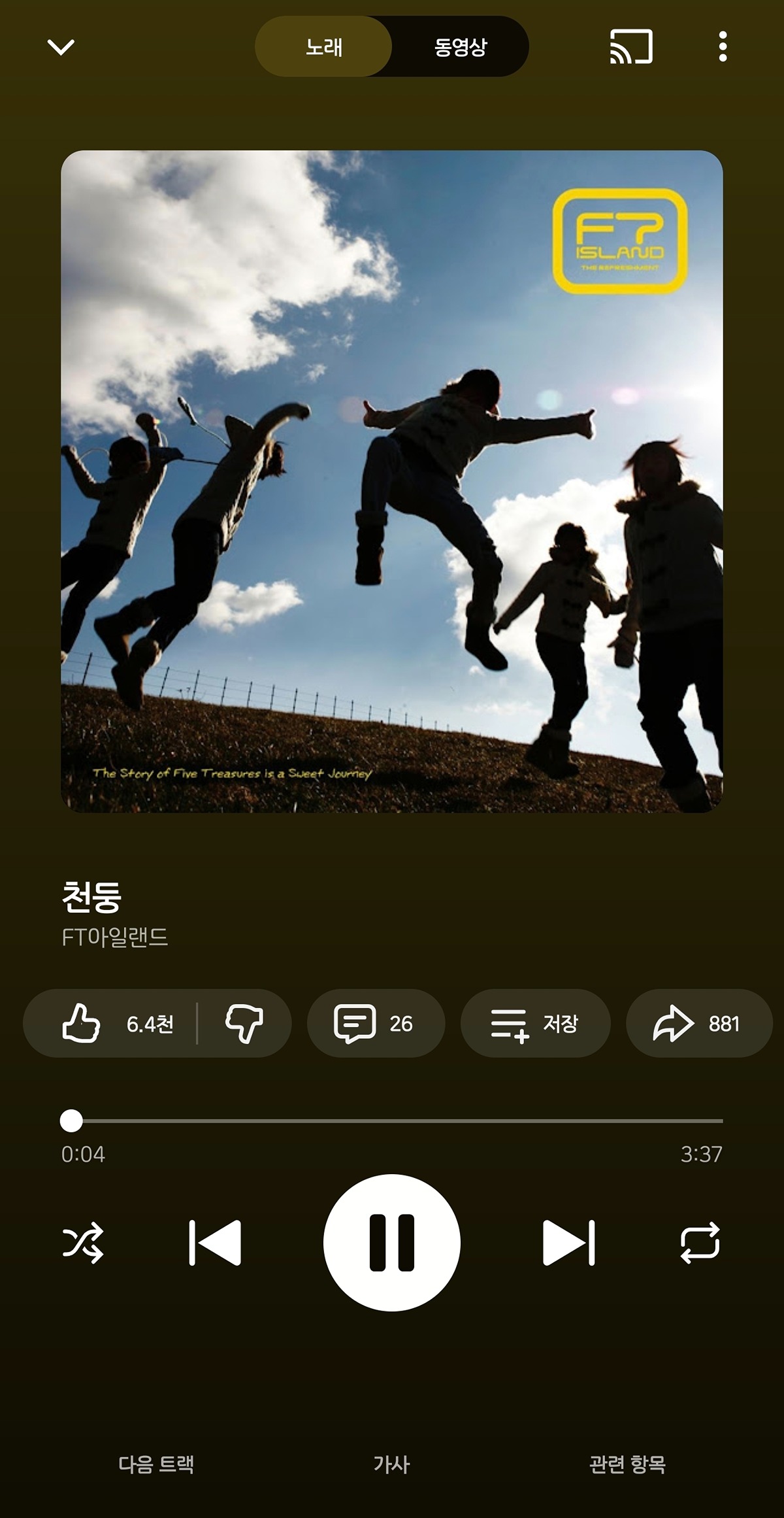The height and width of the screenshot is (1518, 784).
Task: Toggle shuffle mode
Action: tap(83, 1242)
